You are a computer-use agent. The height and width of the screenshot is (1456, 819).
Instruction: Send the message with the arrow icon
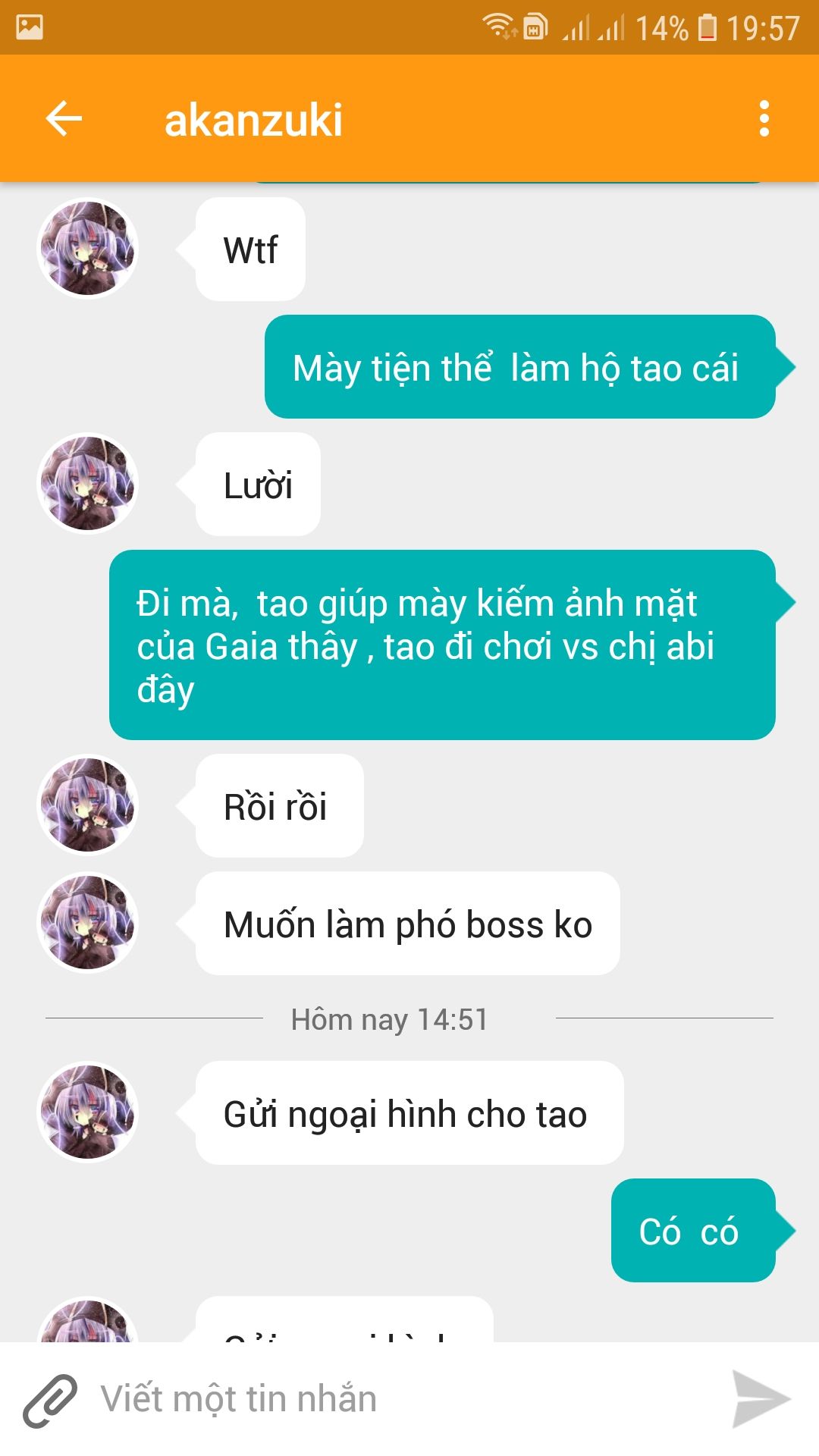point(761,1400)
